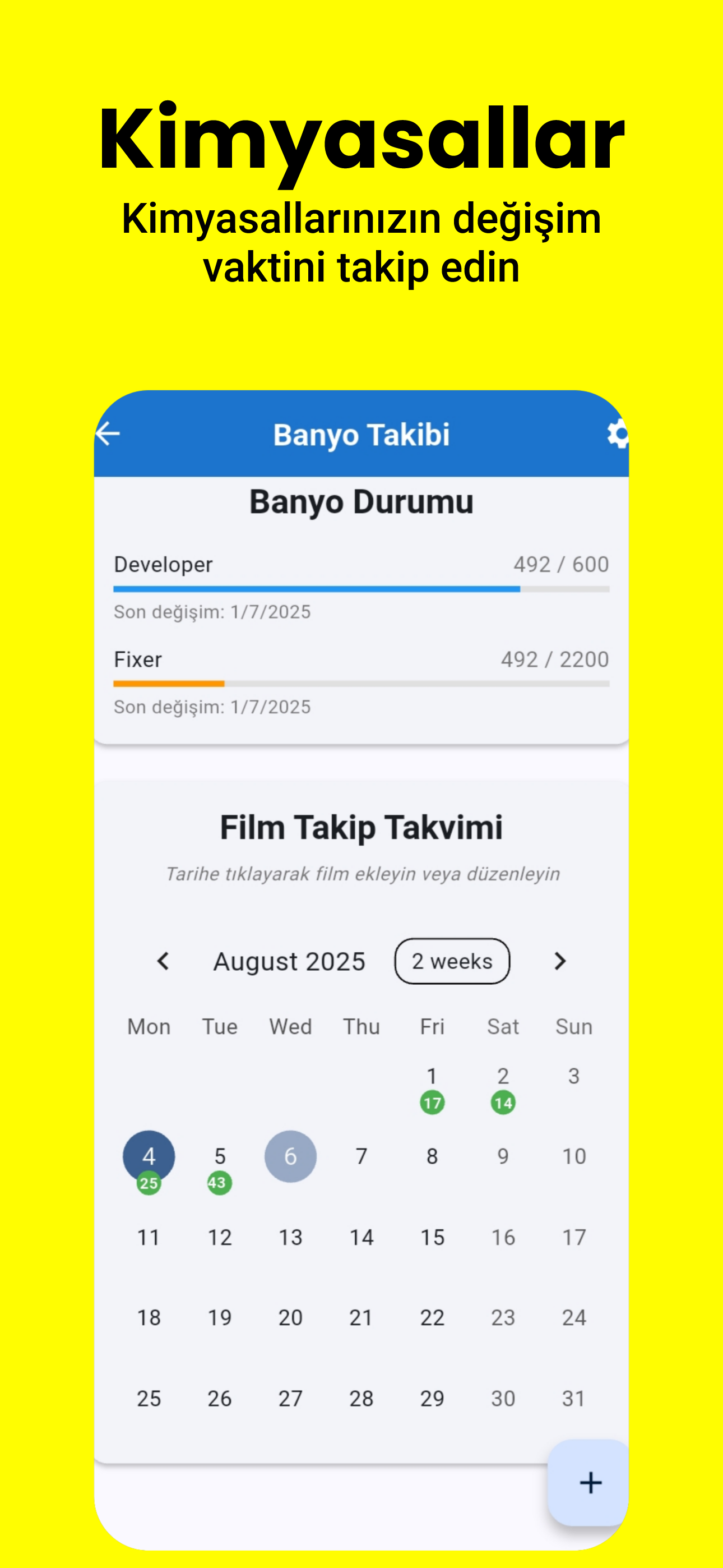Viewport: 723px width, 1568px height.
Task: Tap the green badge 17 on August 1
Action: 432,1103
